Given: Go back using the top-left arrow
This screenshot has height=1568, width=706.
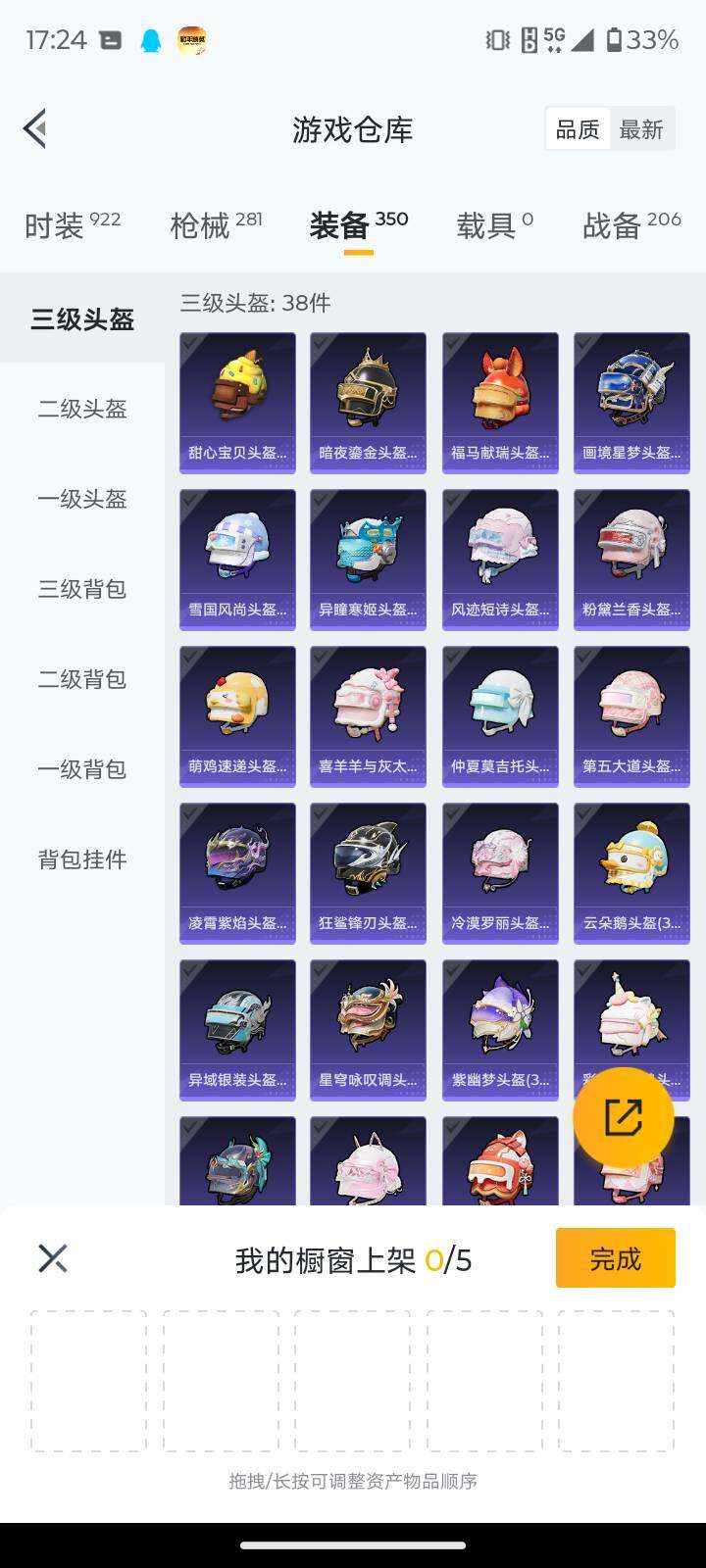Looking at the screenshot, I should point(35,128).
